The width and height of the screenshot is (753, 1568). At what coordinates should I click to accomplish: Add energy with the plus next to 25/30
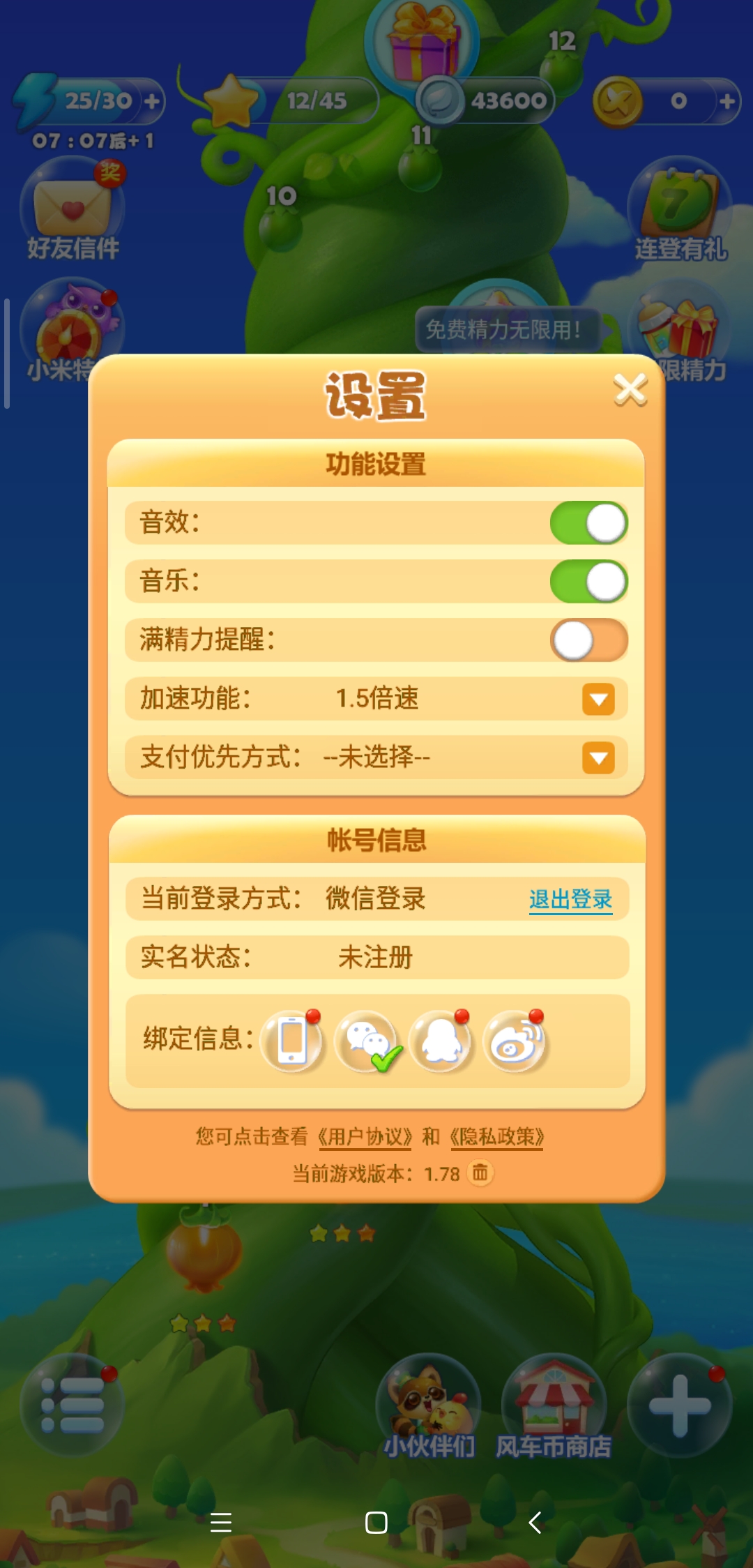pos(152,100)
